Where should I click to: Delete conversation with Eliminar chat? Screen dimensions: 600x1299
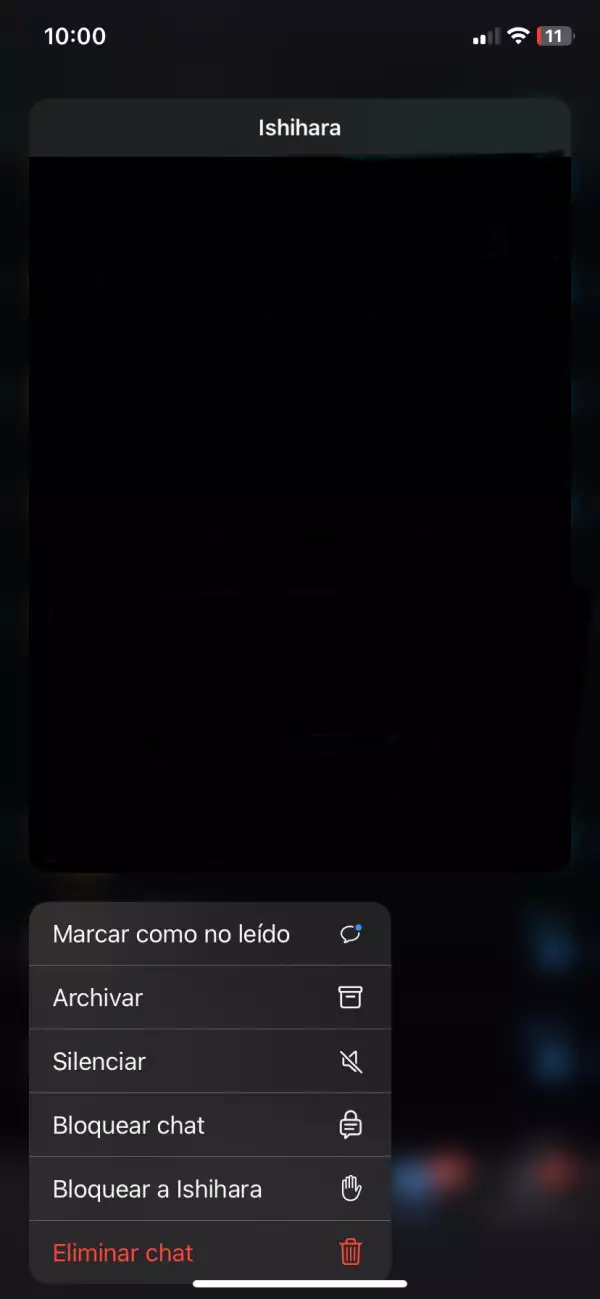(x=209, y=1252)
